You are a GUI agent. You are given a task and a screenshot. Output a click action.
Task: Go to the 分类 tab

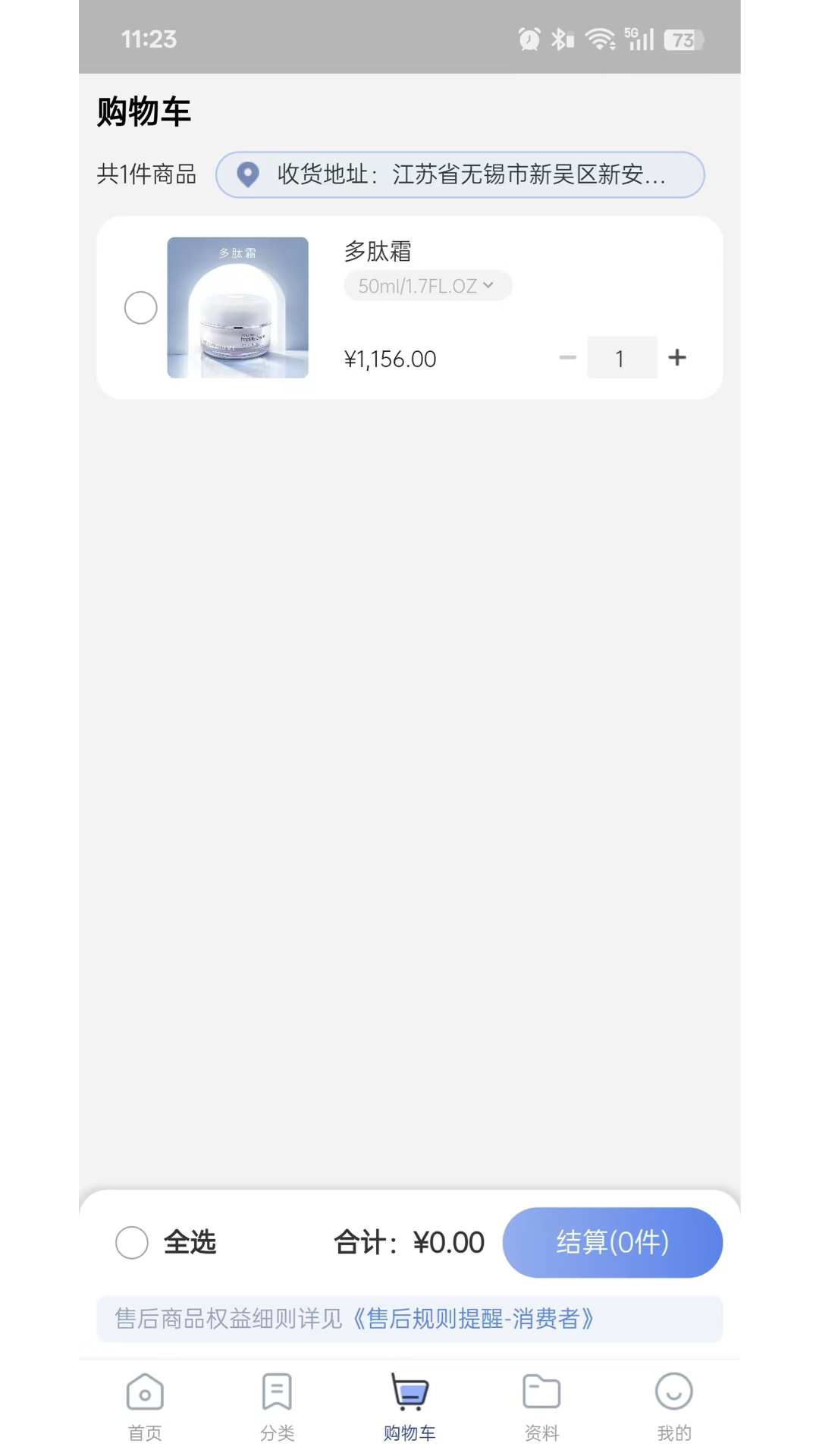pos(277,1406)
